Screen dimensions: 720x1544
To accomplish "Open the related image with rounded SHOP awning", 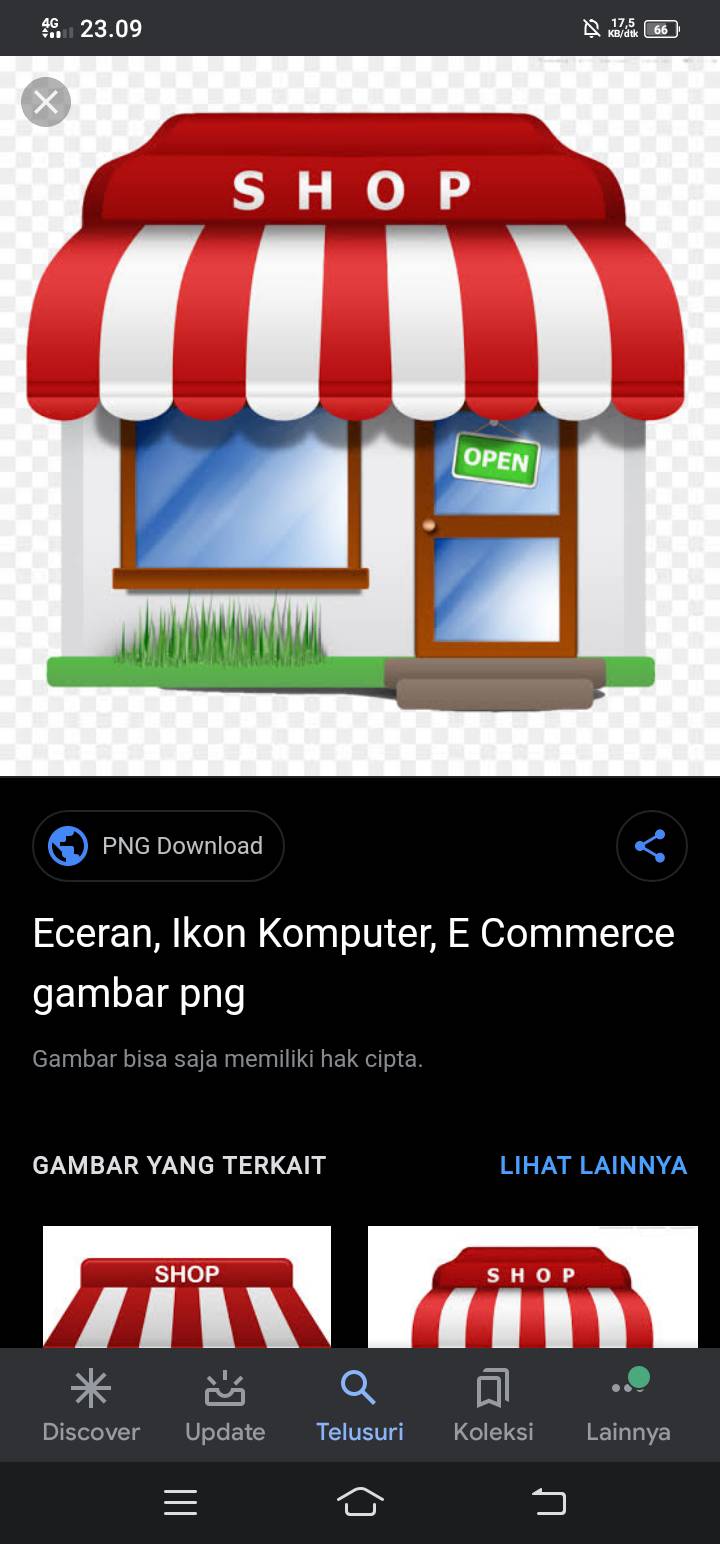I will (533, 1287).
